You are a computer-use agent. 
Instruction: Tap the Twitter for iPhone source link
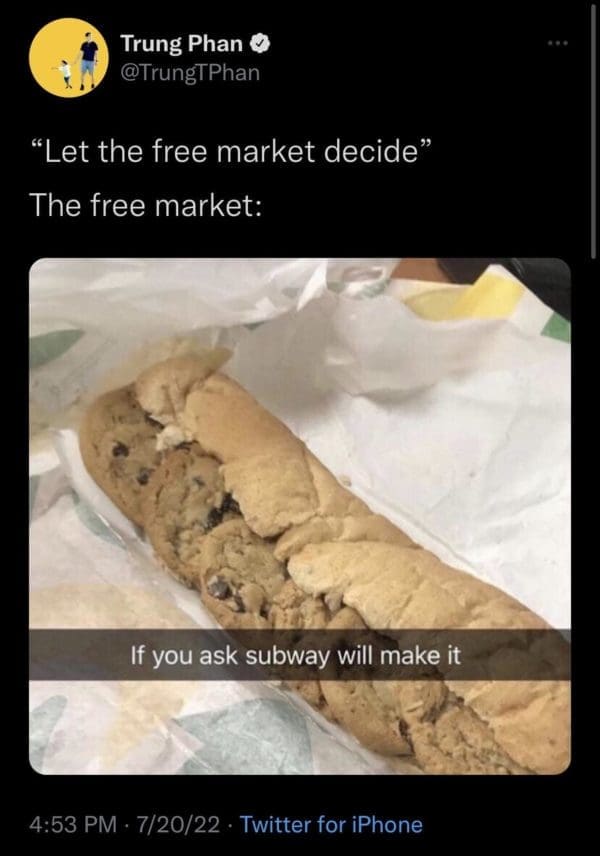(x=332, y=824)
